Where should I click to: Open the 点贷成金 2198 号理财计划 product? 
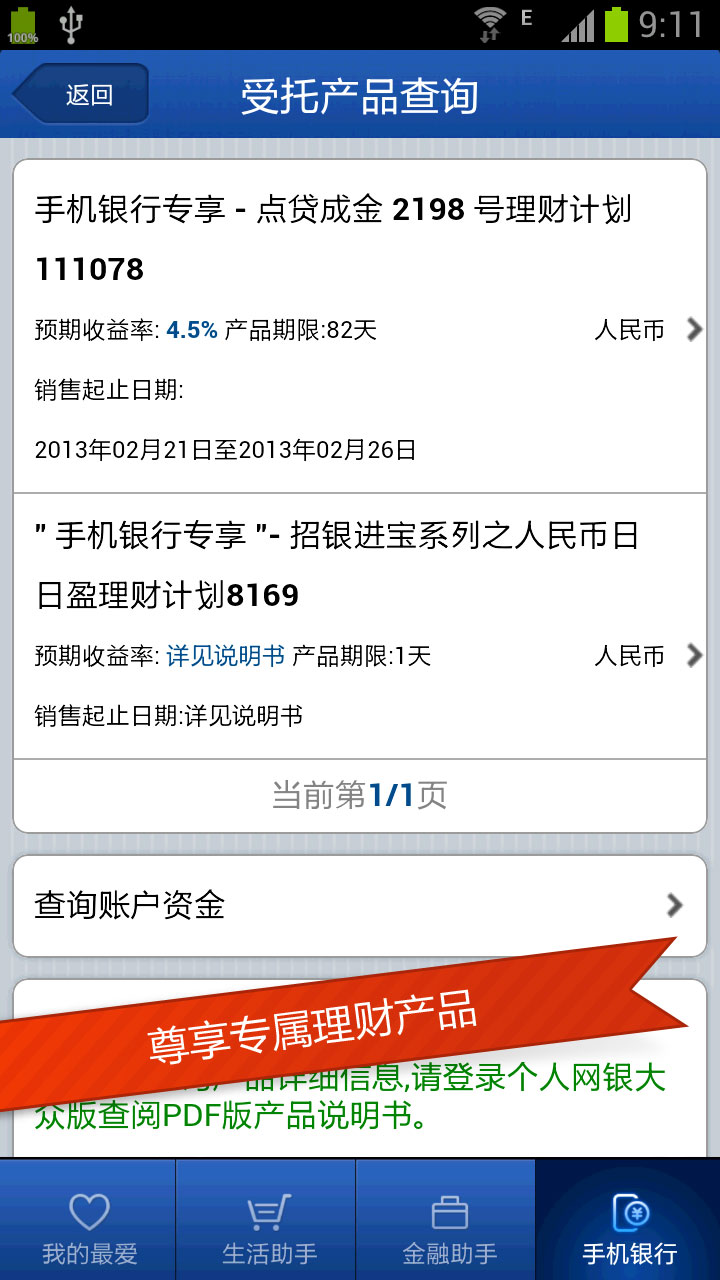[x=360, y=326]
